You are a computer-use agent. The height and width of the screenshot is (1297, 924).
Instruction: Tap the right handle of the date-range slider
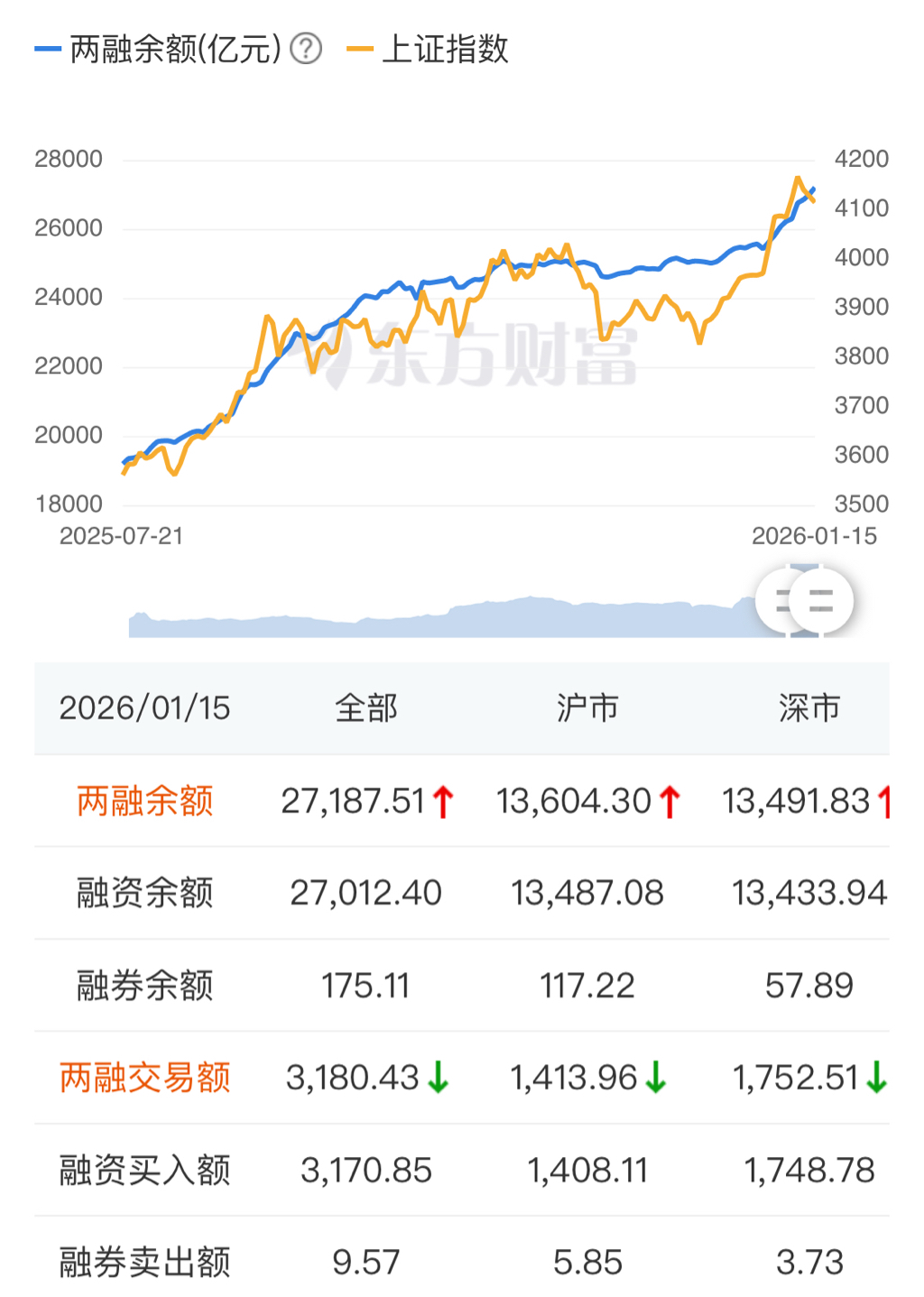(820, 600)
